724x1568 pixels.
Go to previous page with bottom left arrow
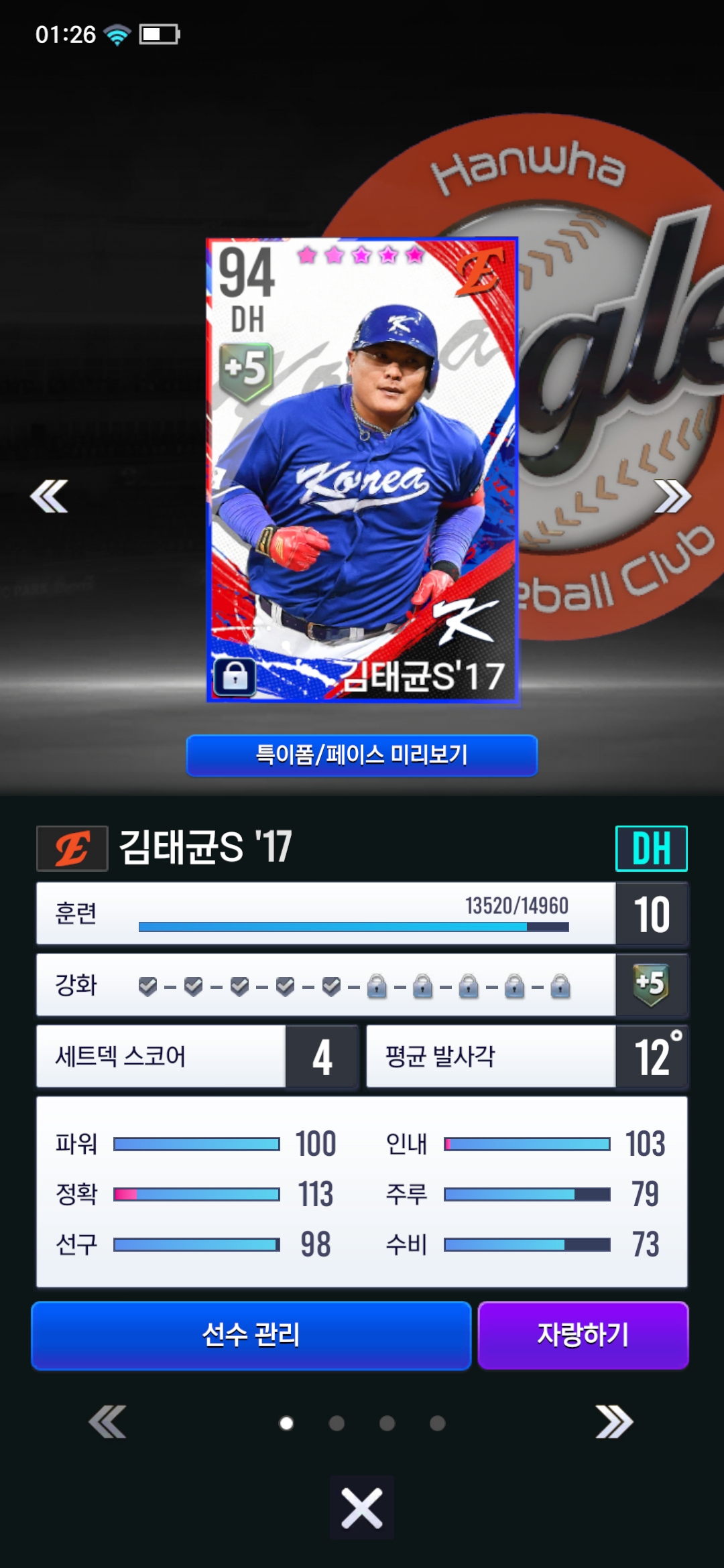107,1422
